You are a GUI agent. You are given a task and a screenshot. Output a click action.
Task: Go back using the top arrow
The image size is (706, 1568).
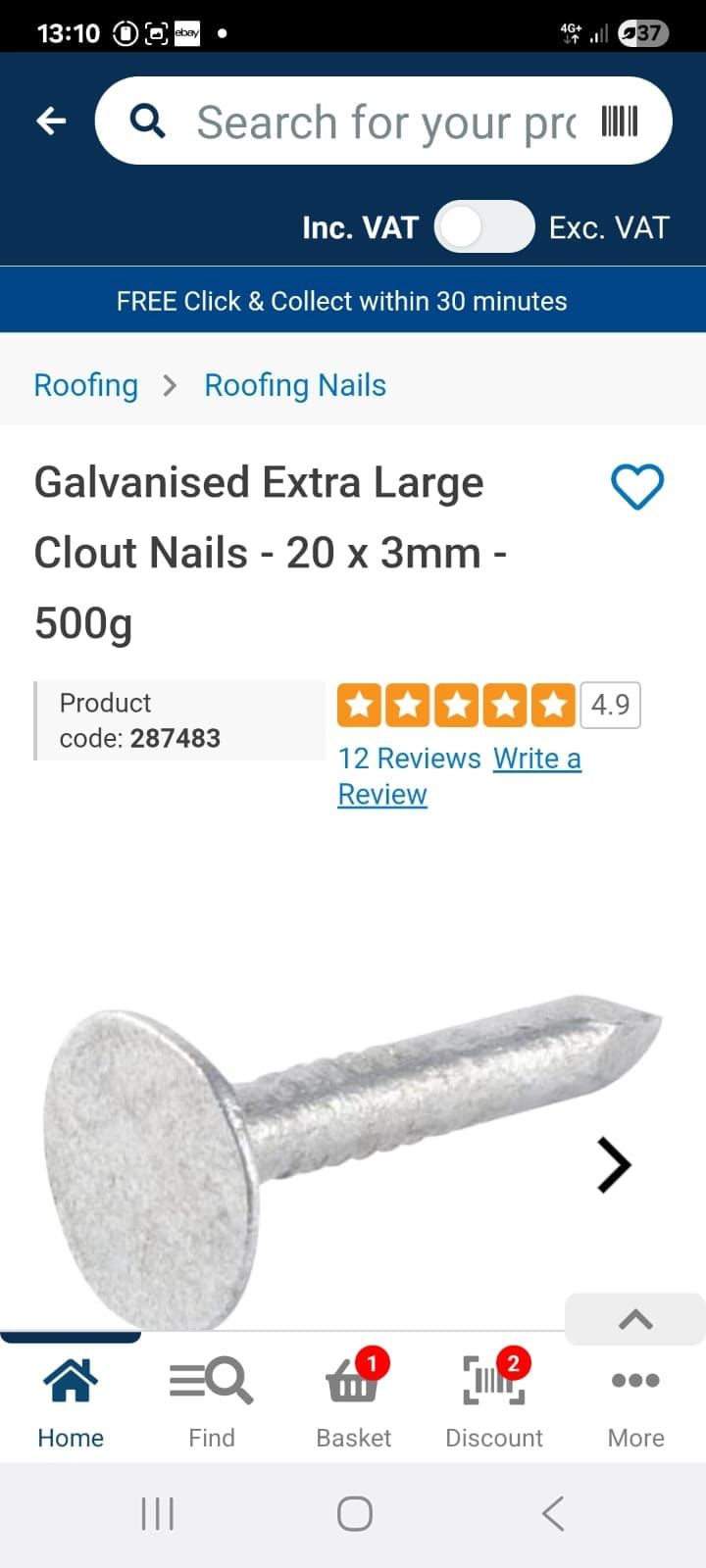pyautogui.click(x=51, y=121)
